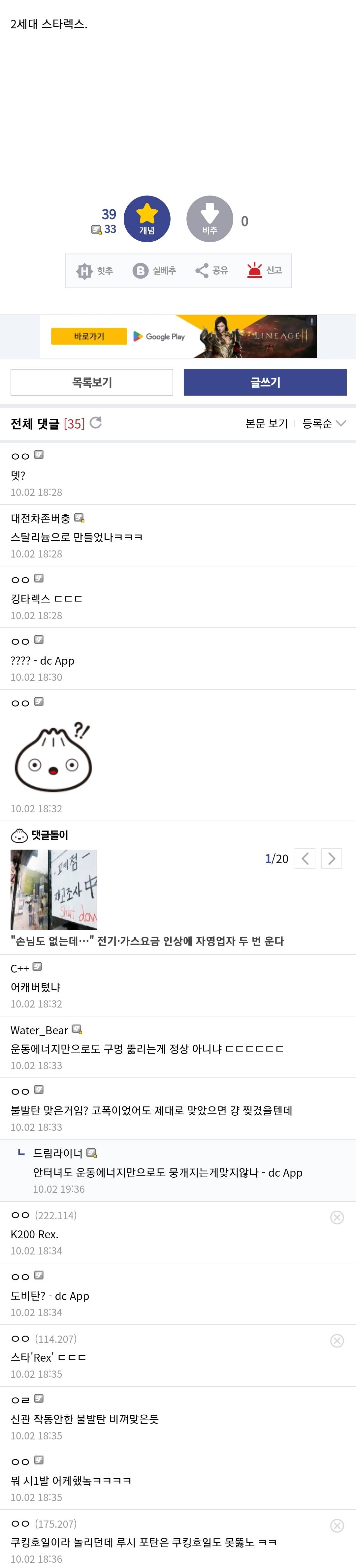Image resolution: width=356 pixels, height=1568 pixels.
Task: Write a new post with 글쓰기
Action: pyautogui.click(x=265, y=382)
